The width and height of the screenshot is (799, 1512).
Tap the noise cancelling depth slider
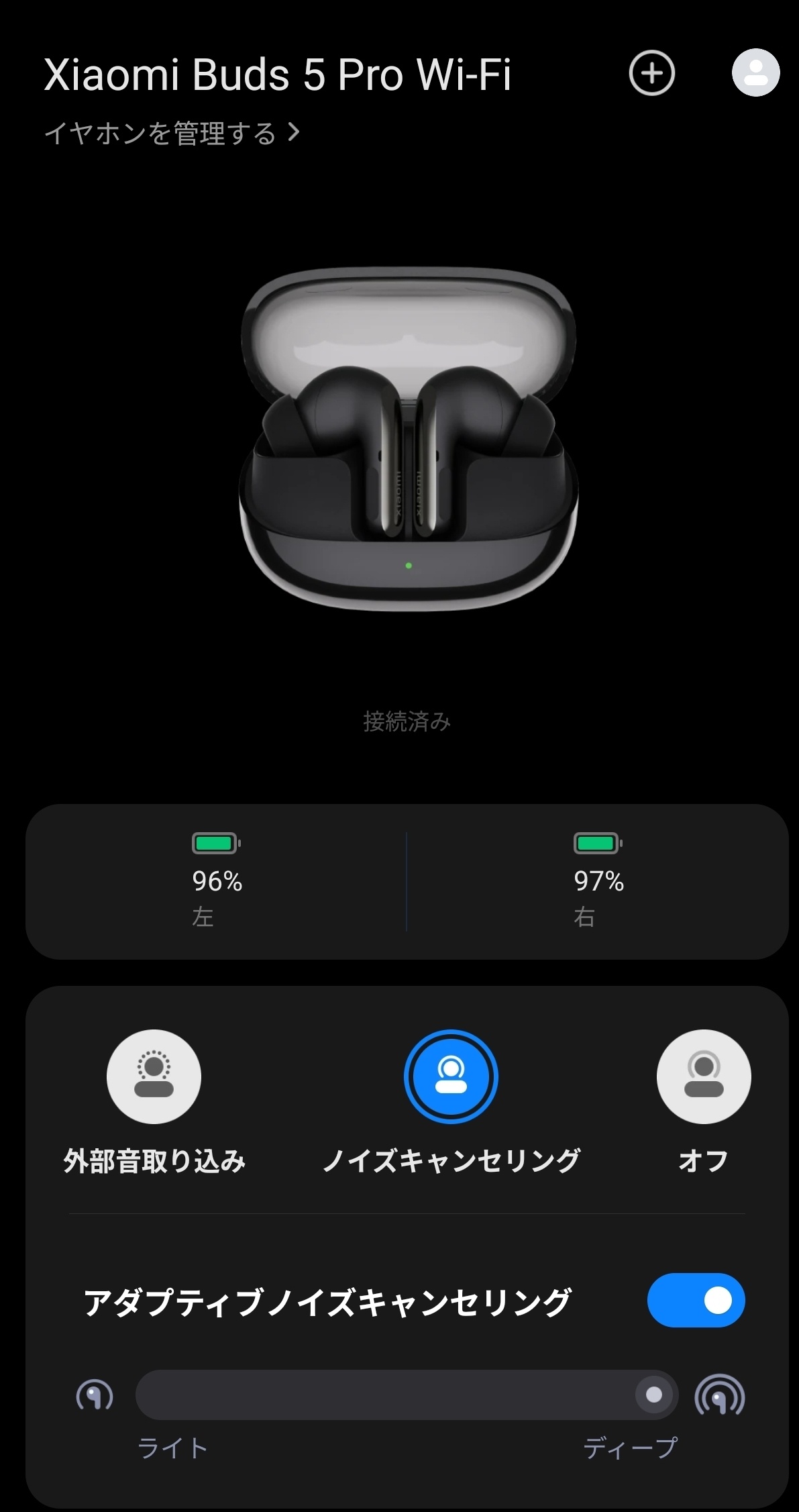[x=407, y=1395]
